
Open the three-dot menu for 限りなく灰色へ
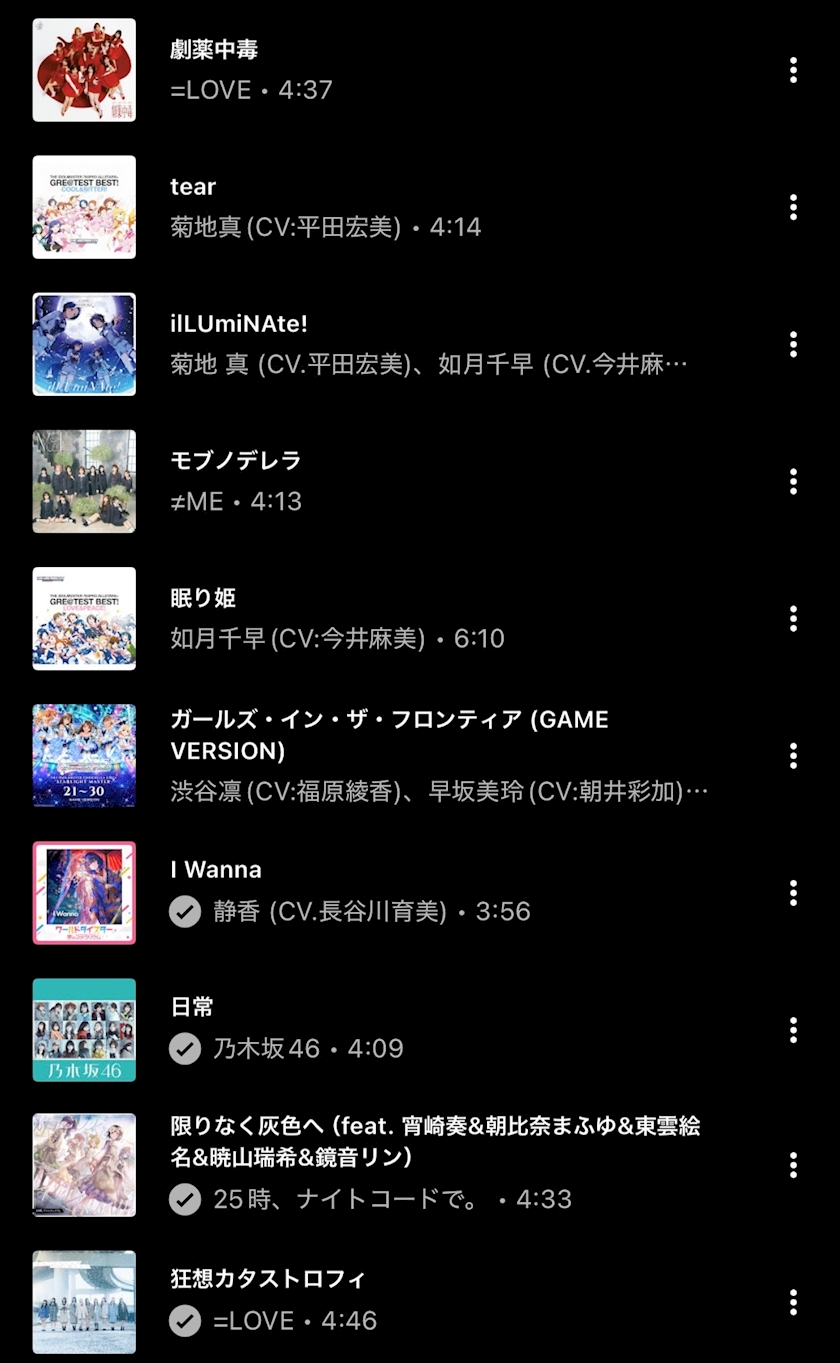(x=793, y=1165)
